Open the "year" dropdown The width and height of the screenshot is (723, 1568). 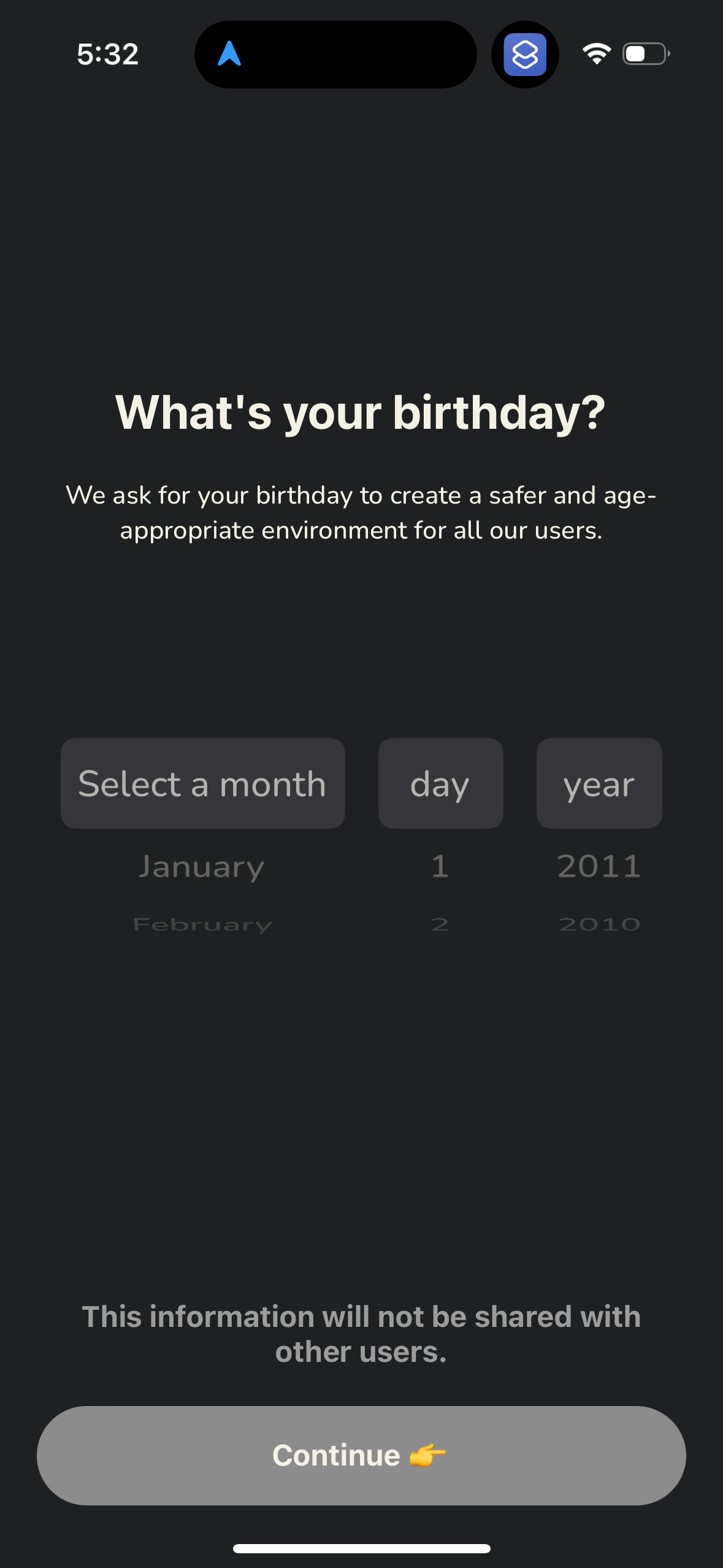[x=599, y=783]
